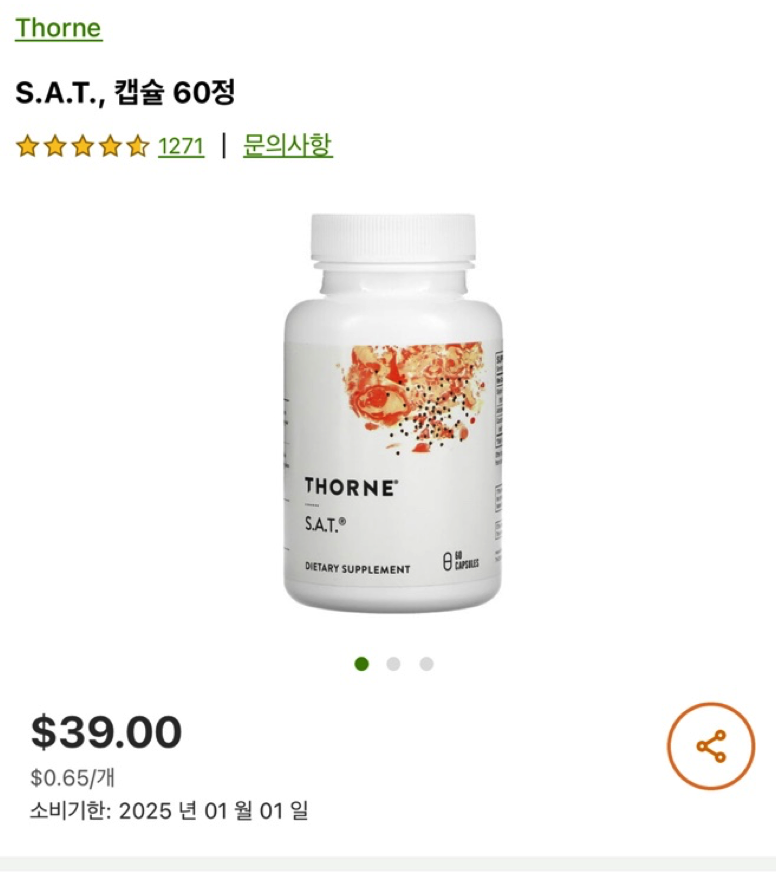The width and height of the screenshot is (776, 874).
Task: Select the second carousel dot
Action: point(392,662)
